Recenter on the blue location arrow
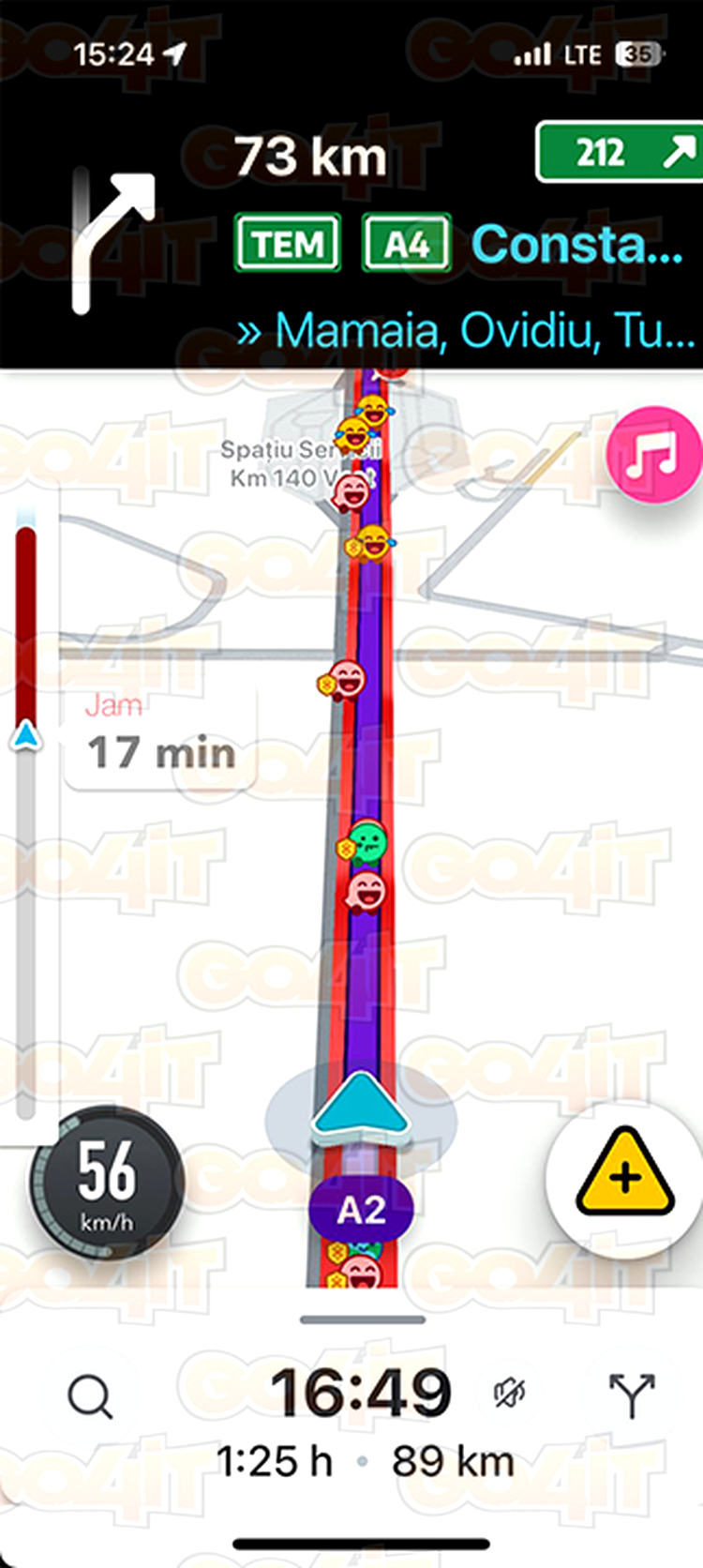This screenshot has width=703, height=1568. pyautogui.click(x=361, y=1108)
